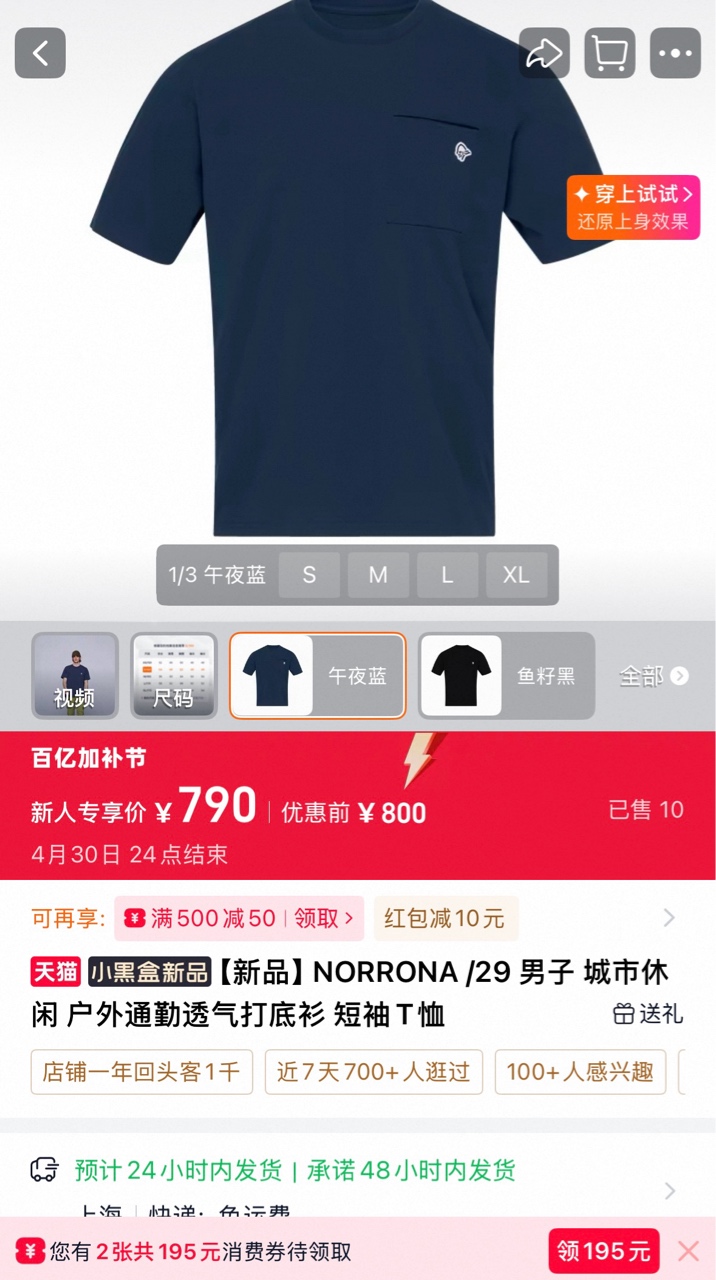This screenshot has width=716, height=1280.
Task: Share this product
Action: pos(544,53)
